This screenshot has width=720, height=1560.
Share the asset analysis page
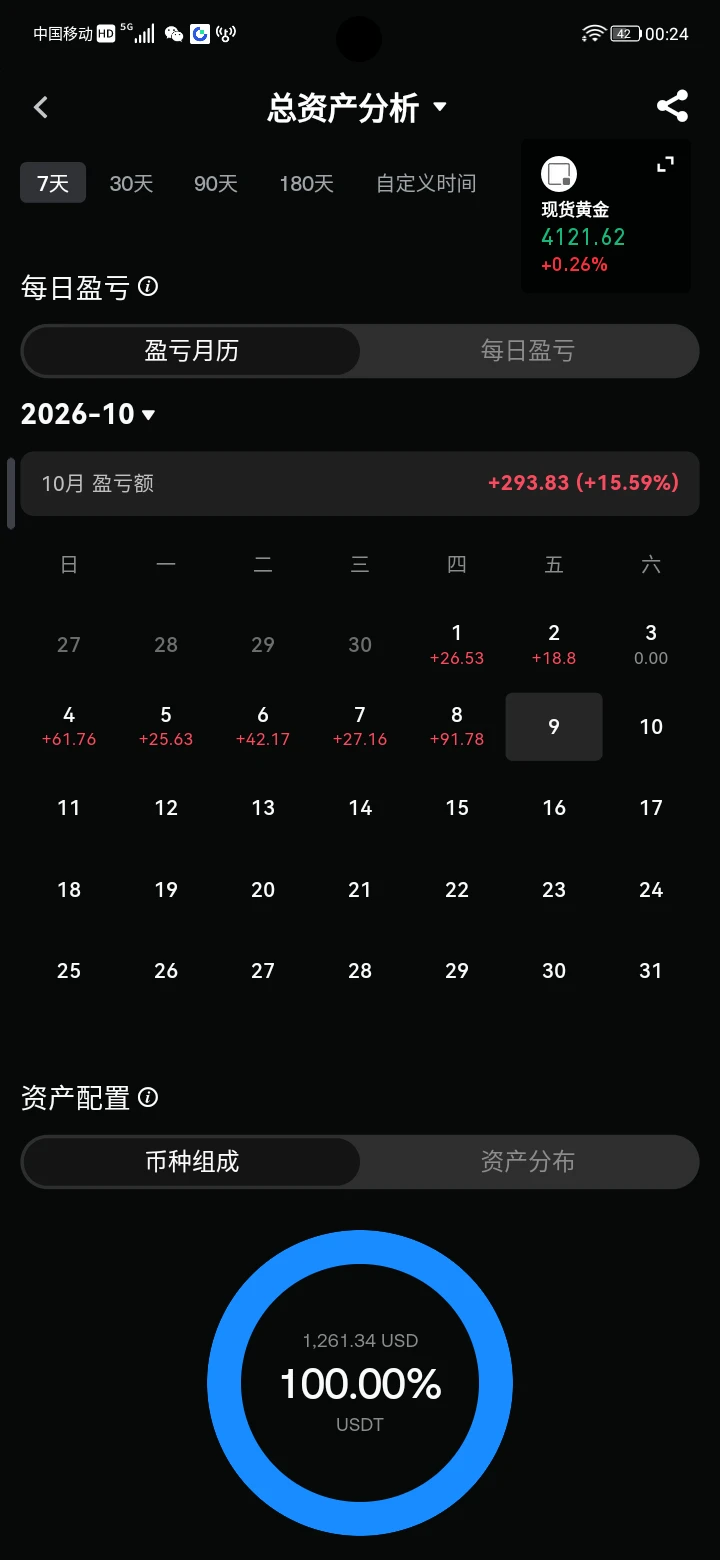(672, 106)
